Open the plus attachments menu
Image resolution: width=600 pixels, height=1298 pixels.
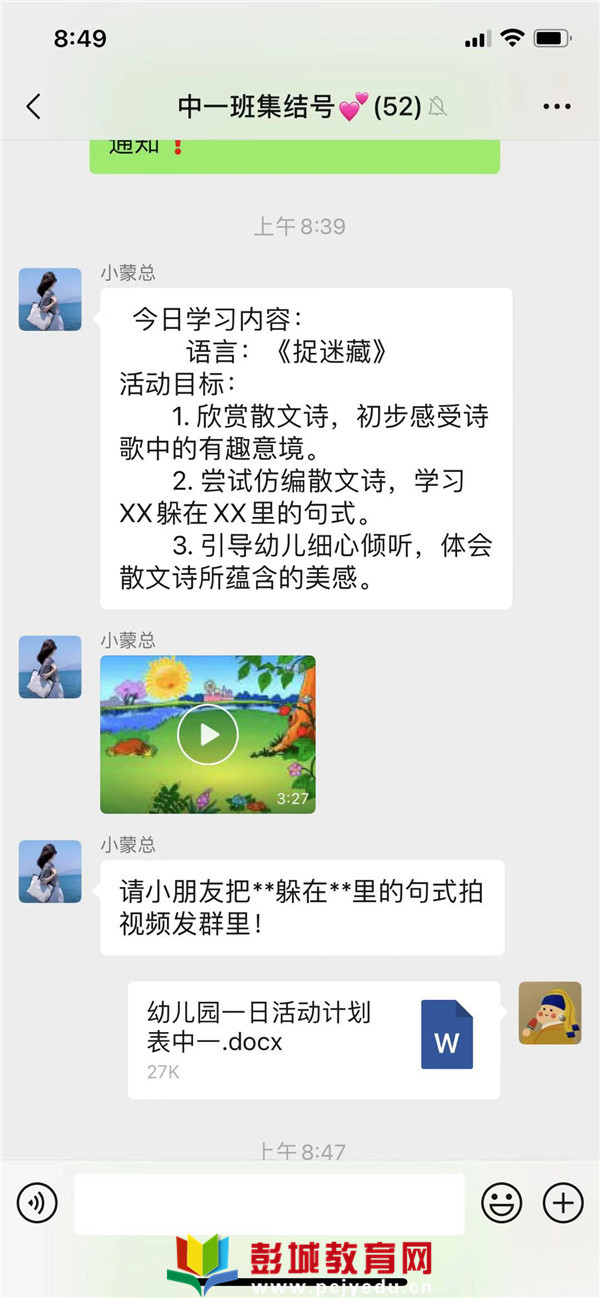coord(562,1203)
